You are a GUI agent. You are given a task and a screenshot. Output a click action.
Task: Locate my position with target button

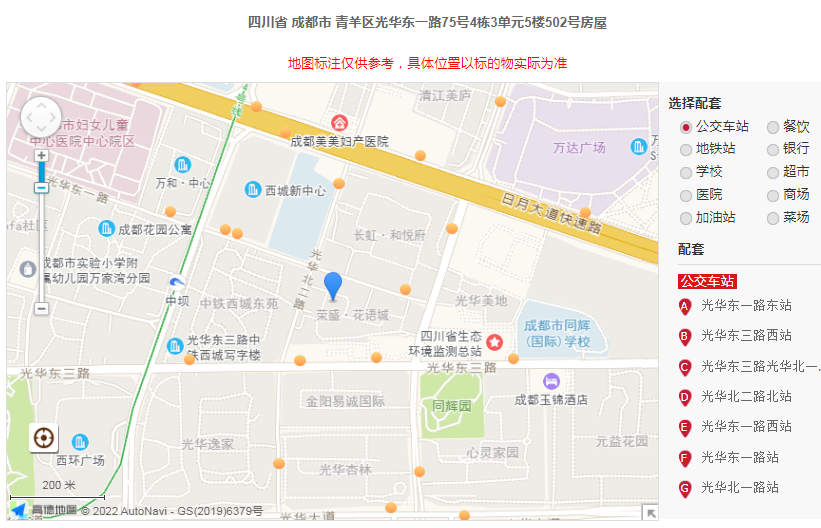[43, 438]
